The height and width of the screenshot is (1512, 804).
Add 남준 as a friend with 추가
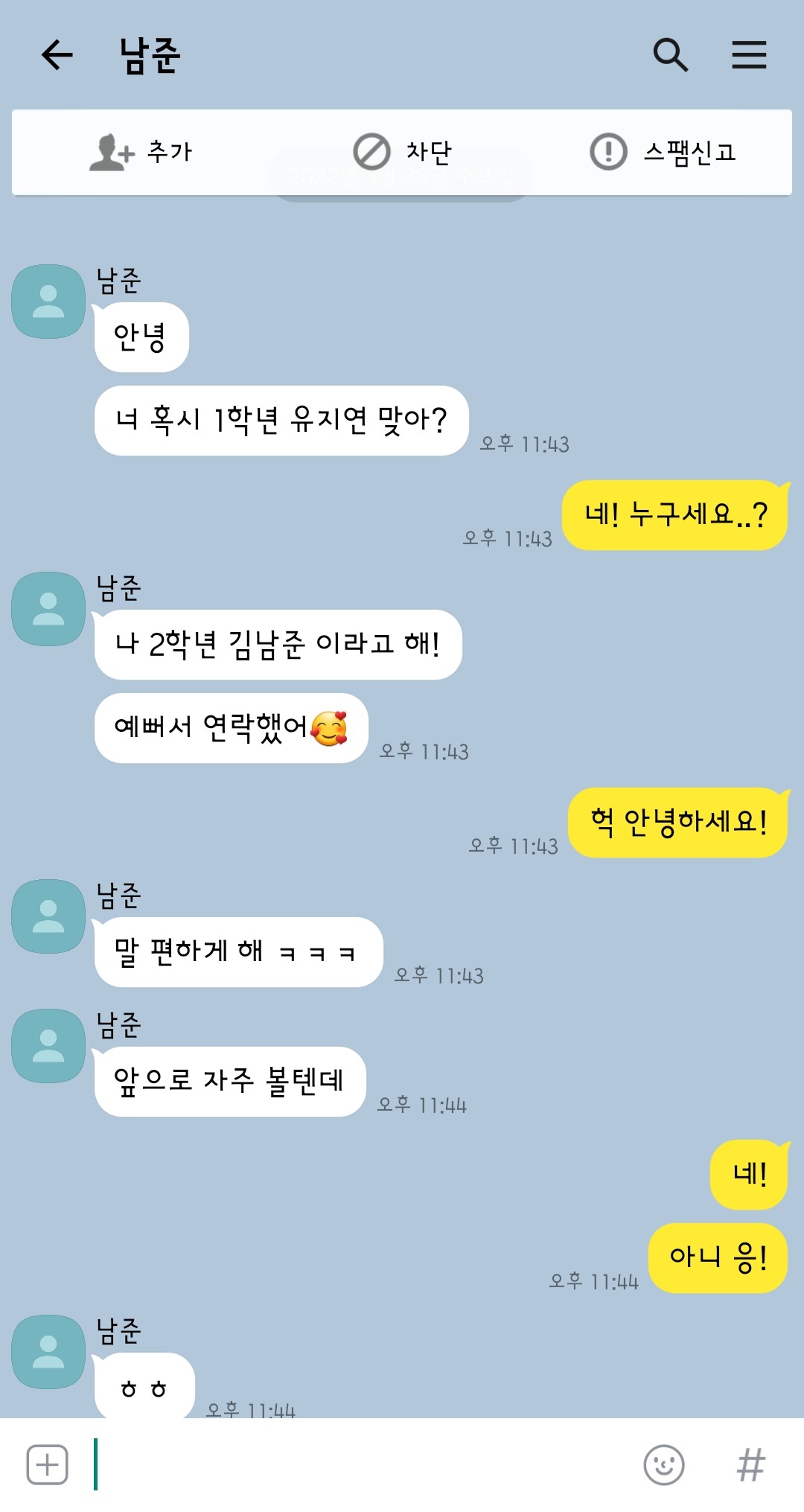pyautogui.click(x=141, y=152)
